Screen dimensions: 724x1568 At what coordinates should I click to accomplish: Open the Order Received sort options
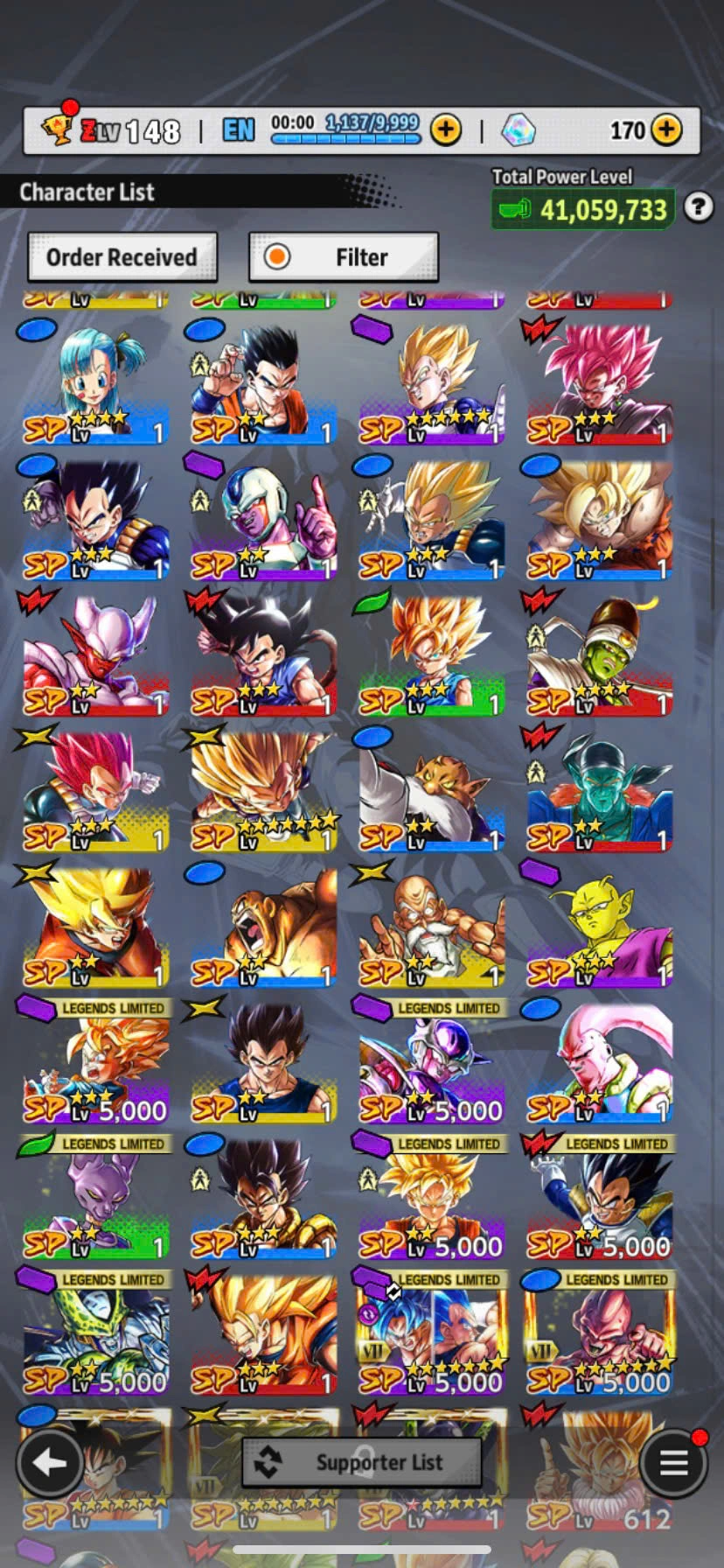(x=122, y=257)
